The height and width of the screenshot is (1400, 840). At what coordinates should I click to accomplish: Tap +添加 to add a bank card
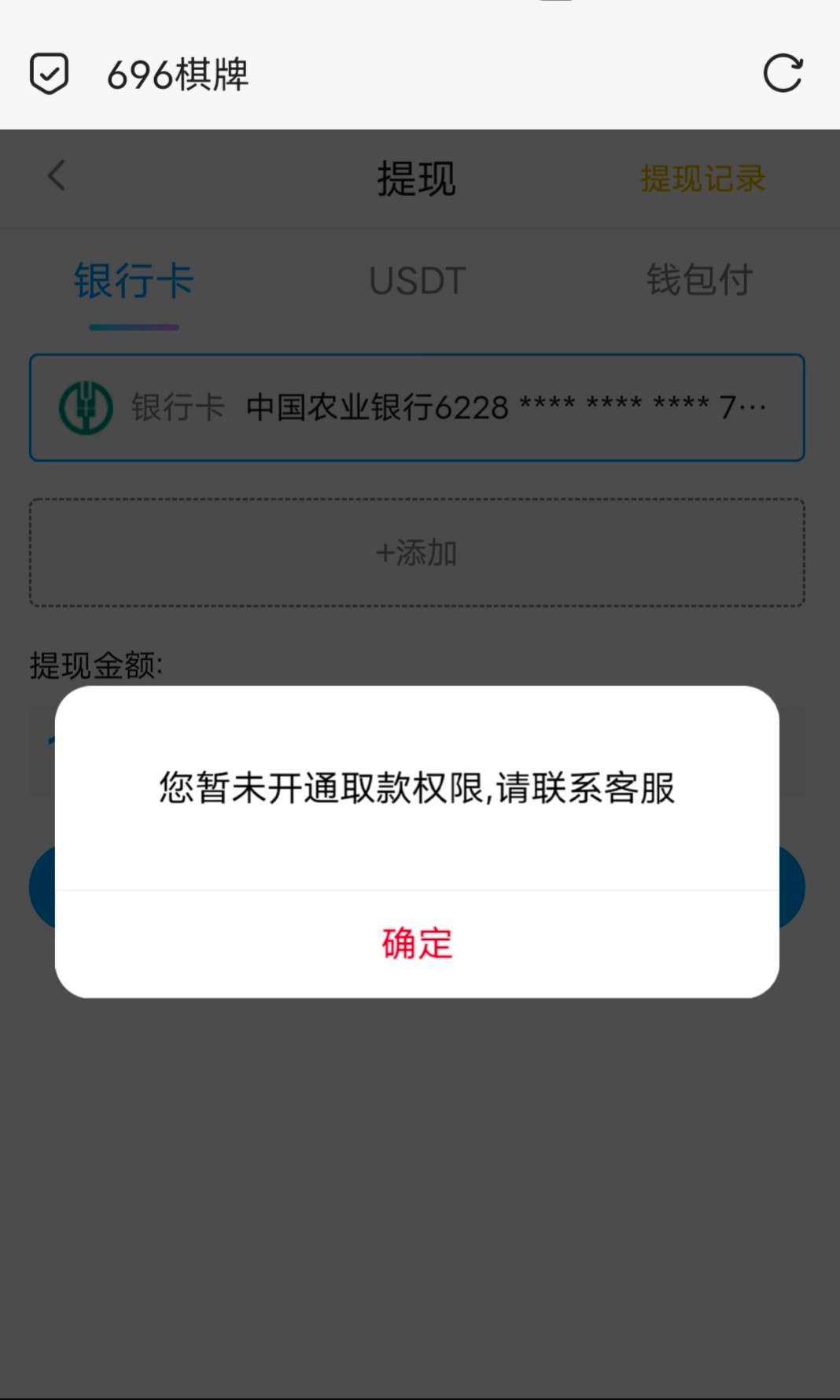(417, 552)
